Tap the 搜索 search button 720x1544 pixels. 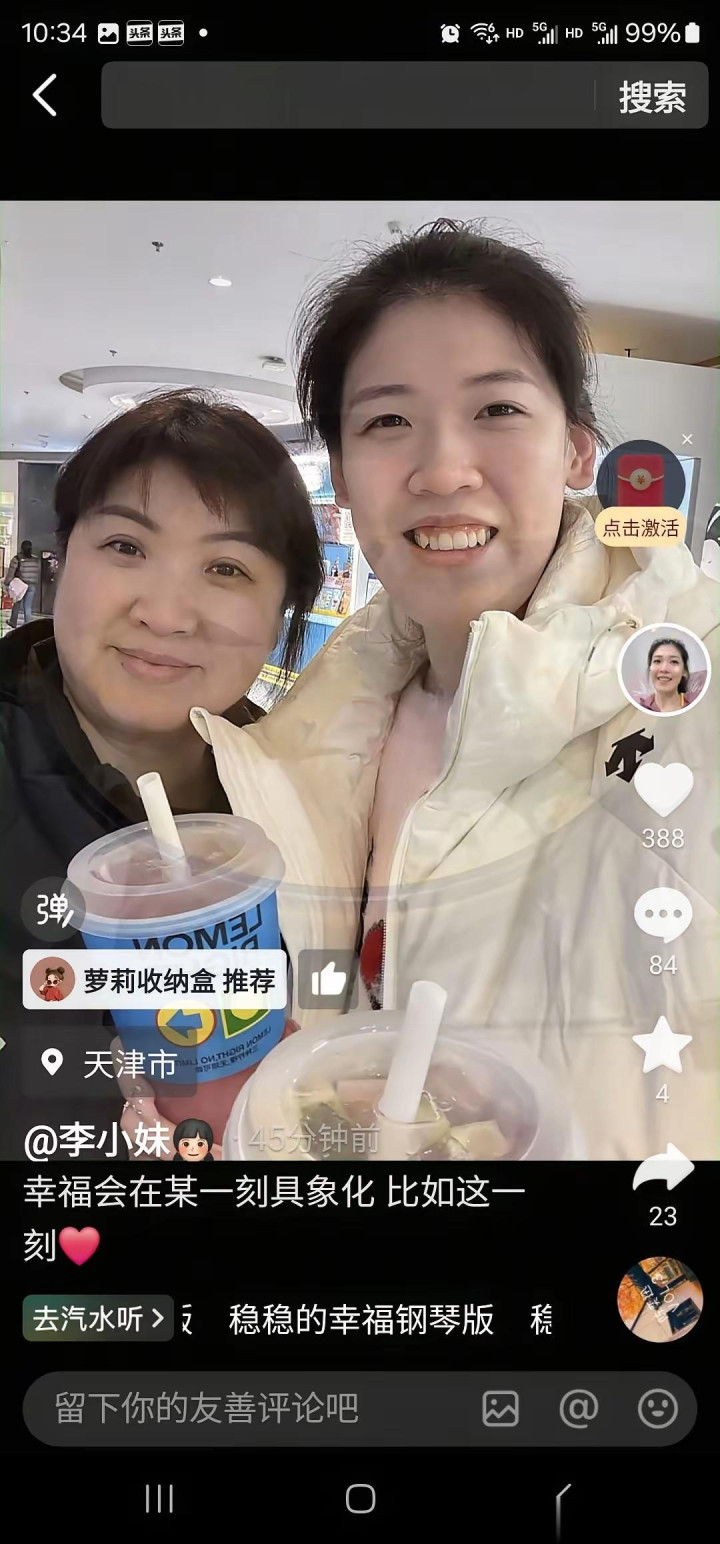pyautogui.click(x=652, y=97)
